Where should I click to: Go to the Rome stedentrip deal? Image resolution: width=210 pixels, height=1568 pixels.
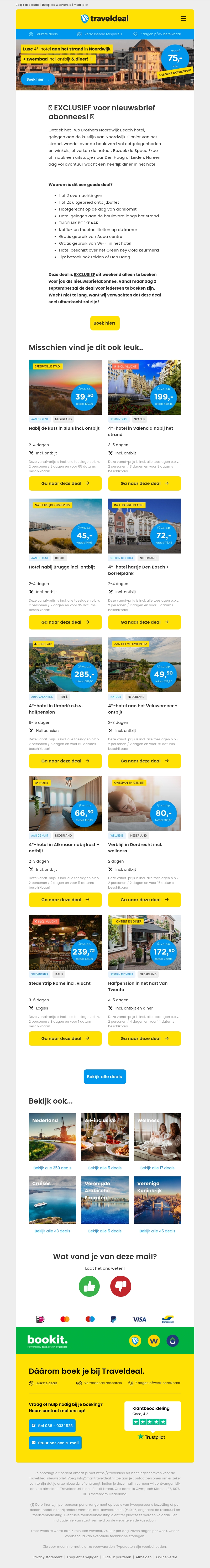tap(65, 1038)
